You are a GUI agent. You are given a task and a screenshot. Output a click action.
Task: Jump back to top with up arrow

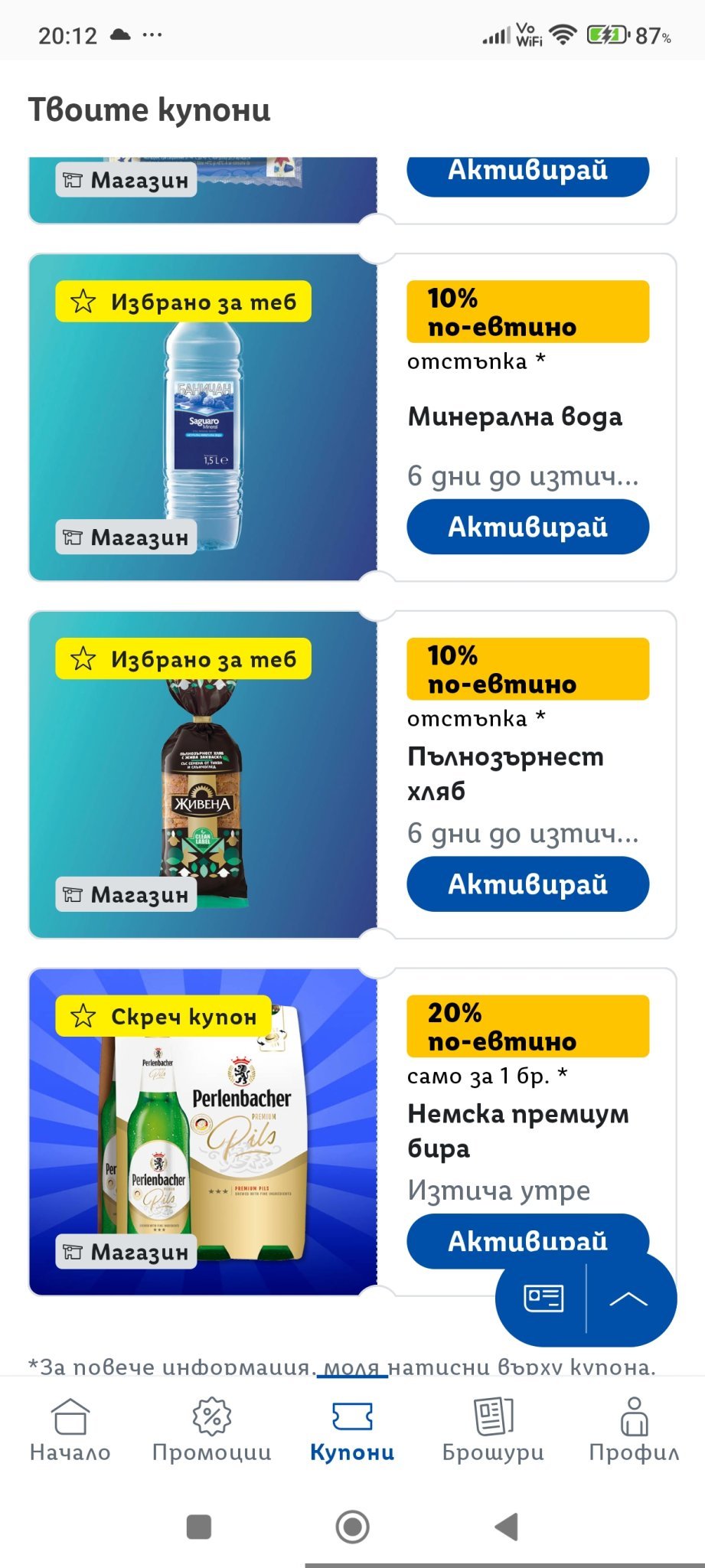628,1298
